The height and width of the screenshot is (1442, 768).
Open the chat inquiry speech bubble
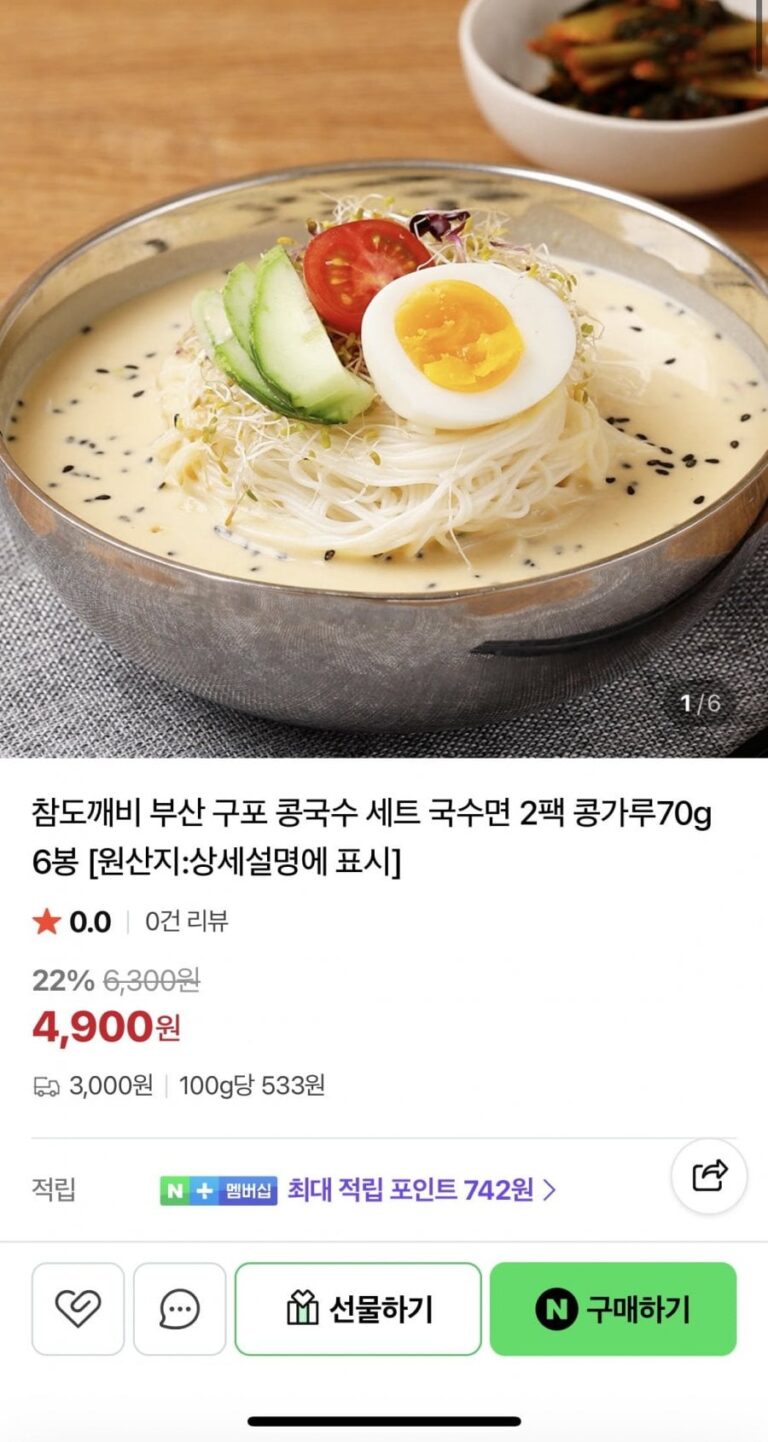click(x=180, y=1309)
